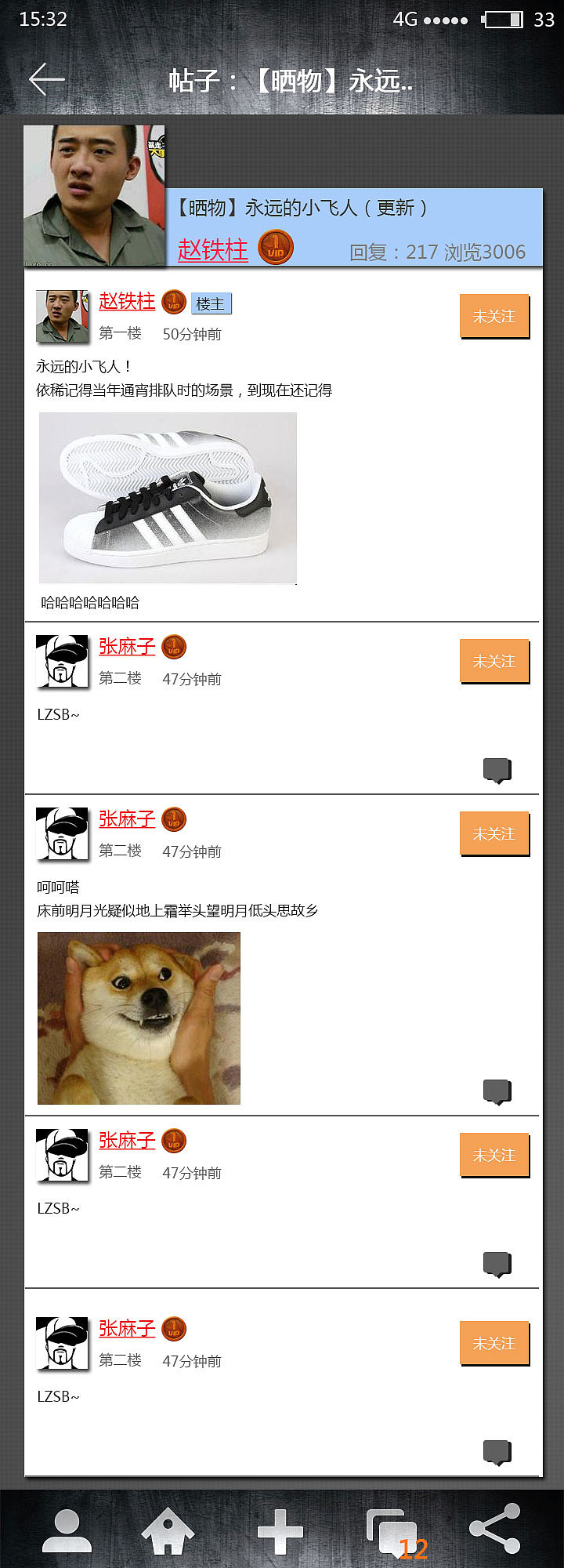The image size is (564, 1568).
Task: Tap the reply bubble under the dog photo comment
Action: pos(496,1091)
